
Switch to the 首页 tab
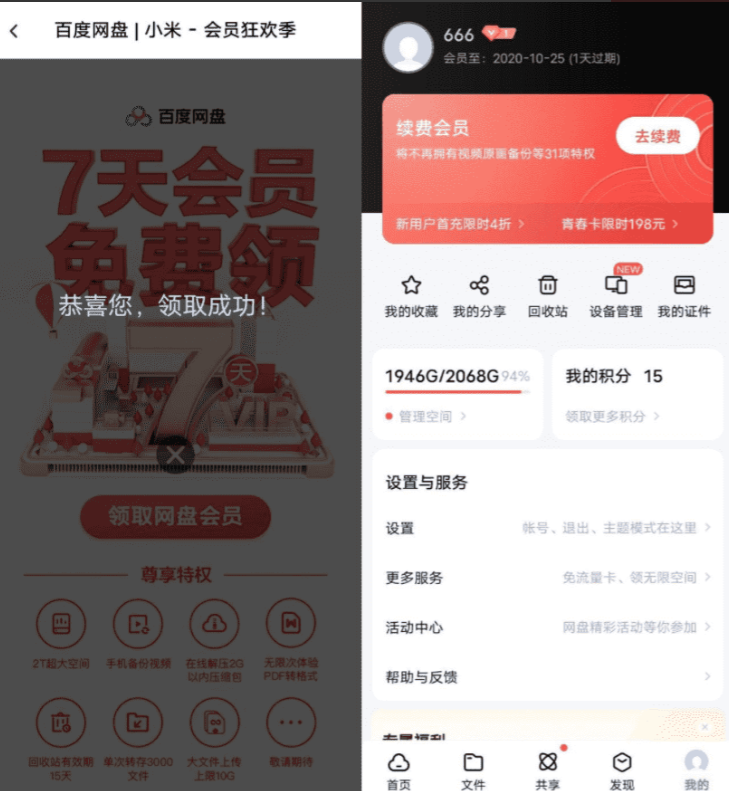click(399, 770)
